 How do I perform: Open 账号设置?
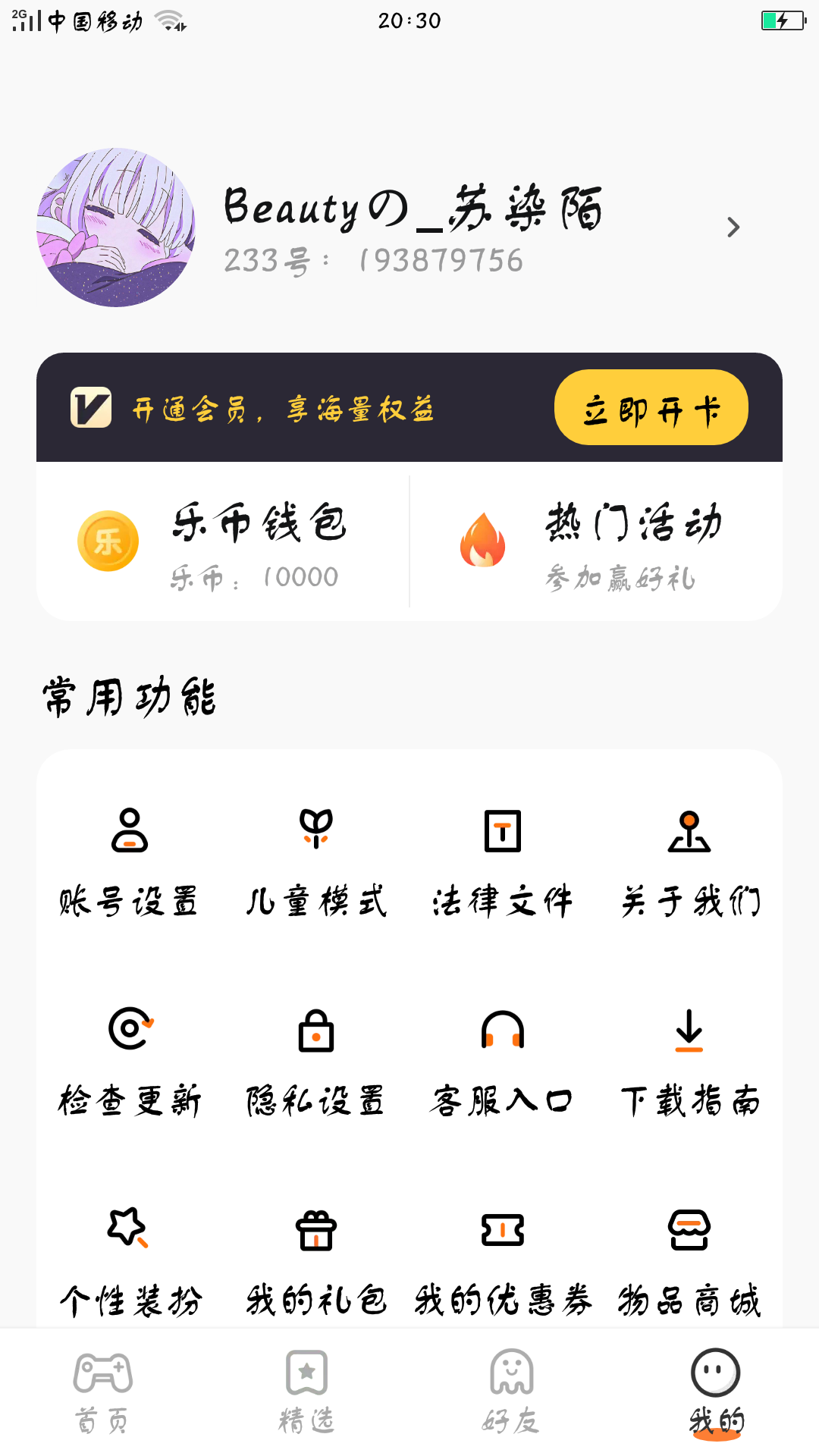click(130, 863)
